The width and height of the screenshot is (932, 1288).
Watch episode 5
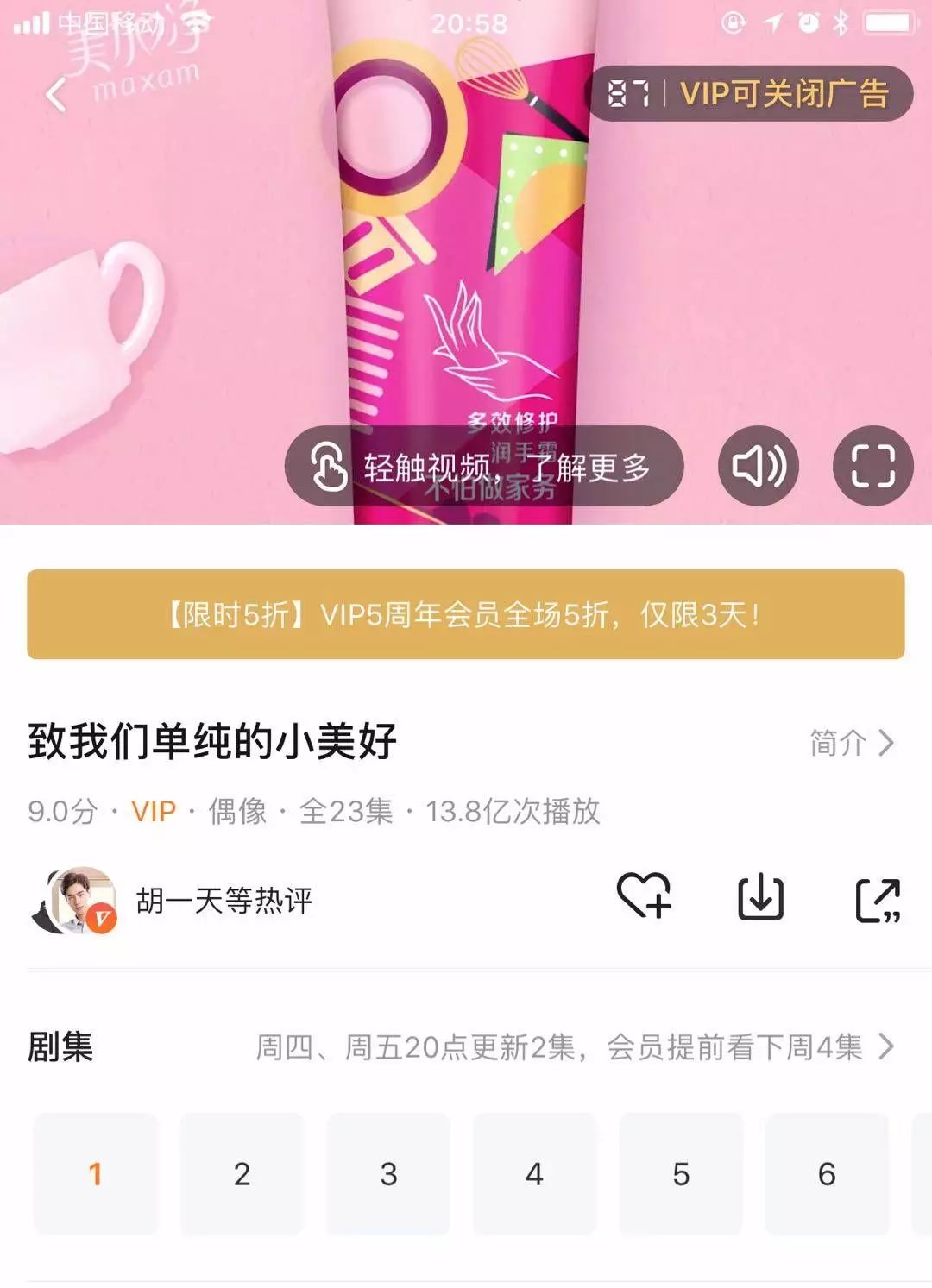pos(681,1173)
